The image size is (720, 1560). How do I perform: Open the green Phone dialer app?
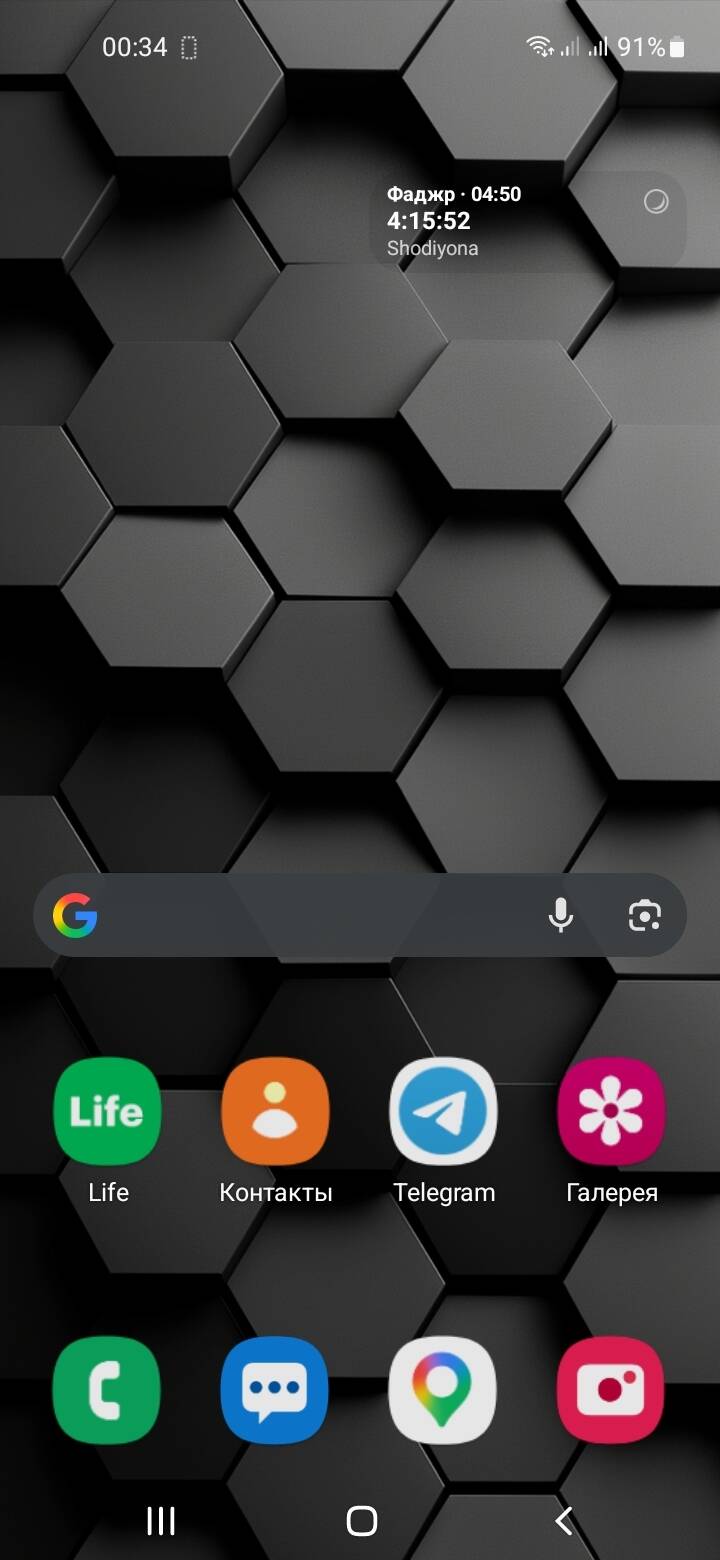tap(107, 1390)
